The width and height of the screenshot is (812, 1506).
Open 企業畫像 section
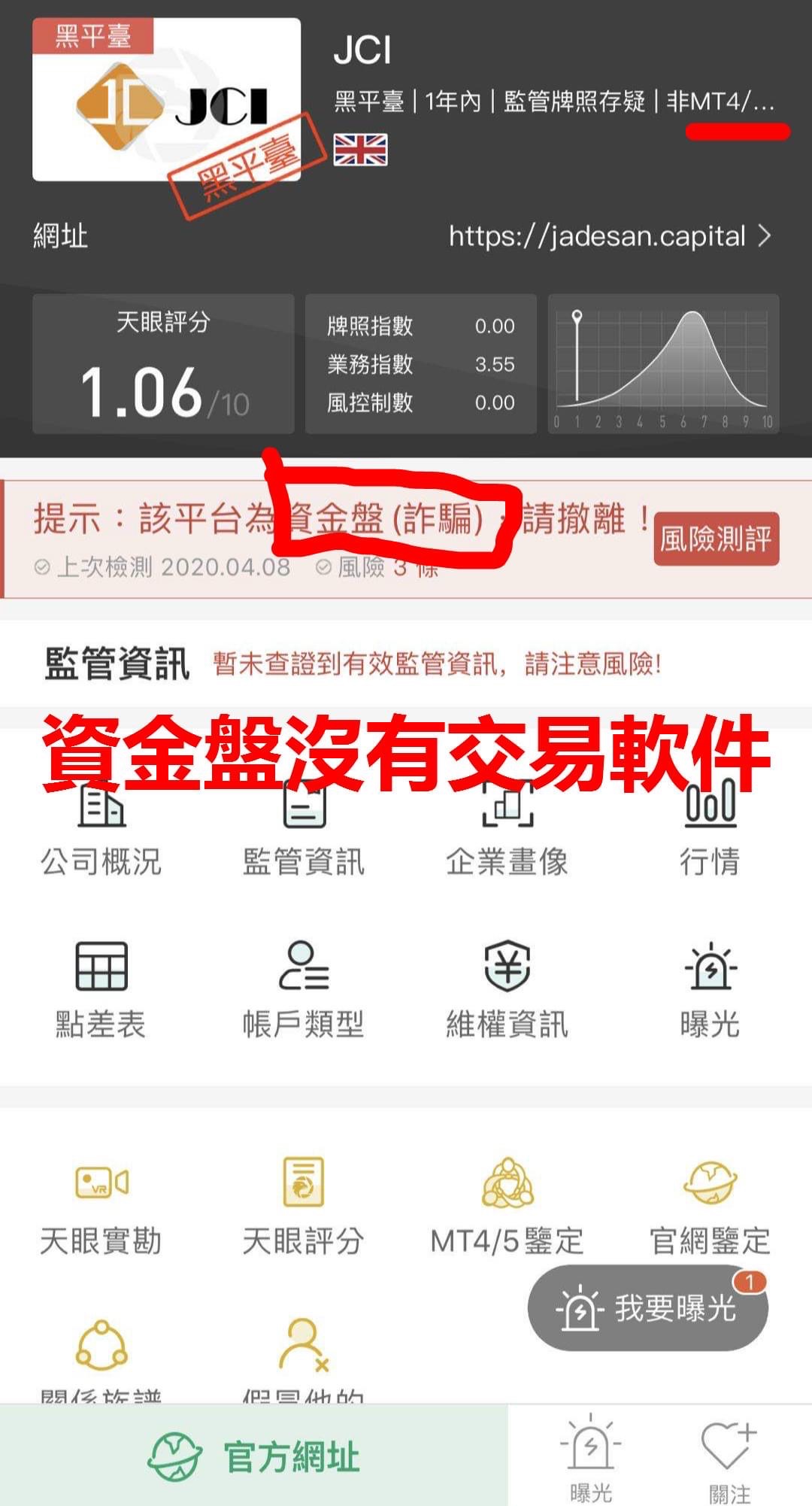pyautogui.click(x=507, y=831)
